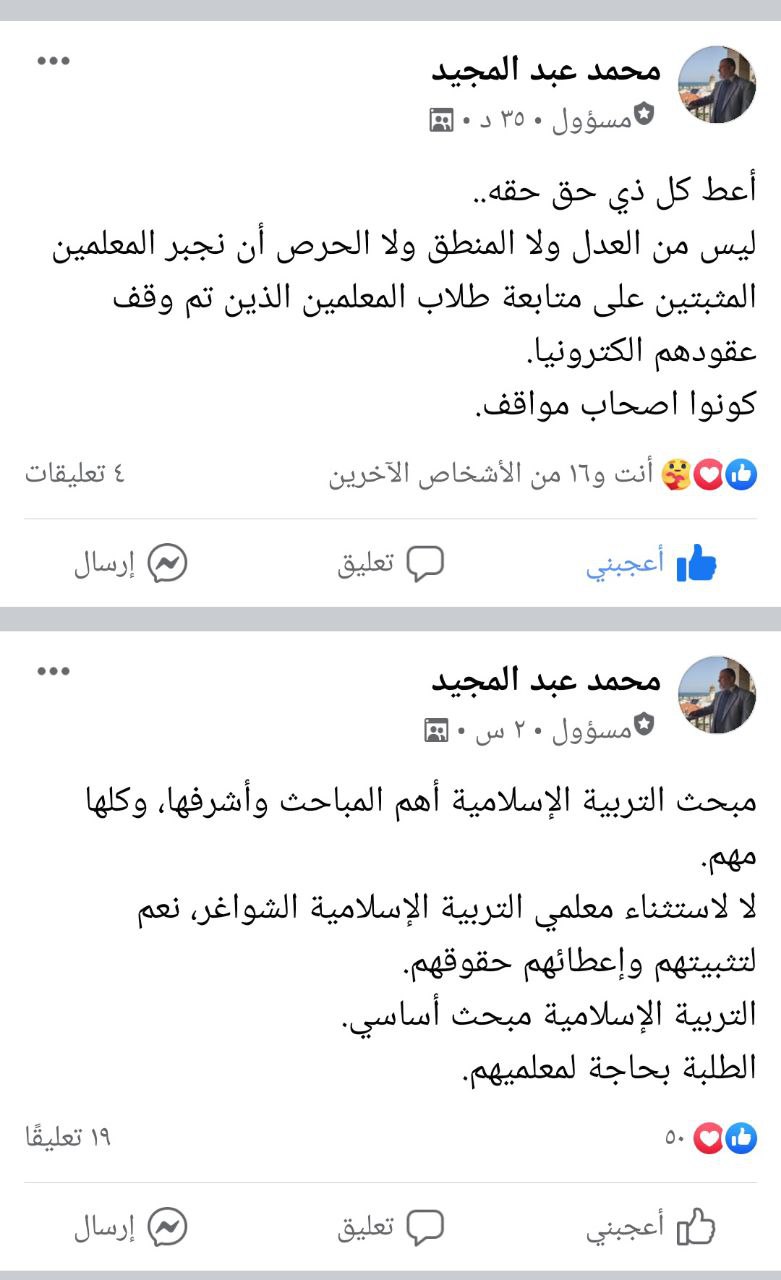View the ١٩ تعليقًا on the second post
Screen dimensions: 781x1280
tap(68, 1138)
